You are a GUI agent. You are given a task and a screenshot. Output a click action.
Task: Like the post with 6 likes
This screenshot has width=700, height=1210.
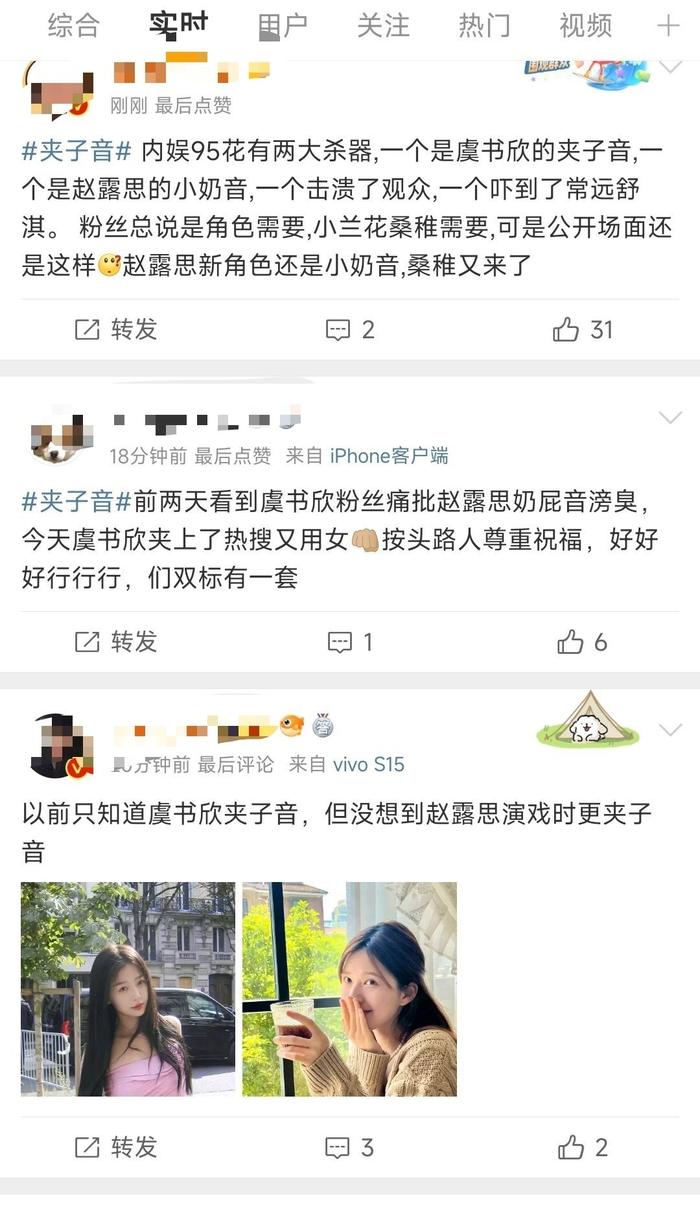coord(582,641)
